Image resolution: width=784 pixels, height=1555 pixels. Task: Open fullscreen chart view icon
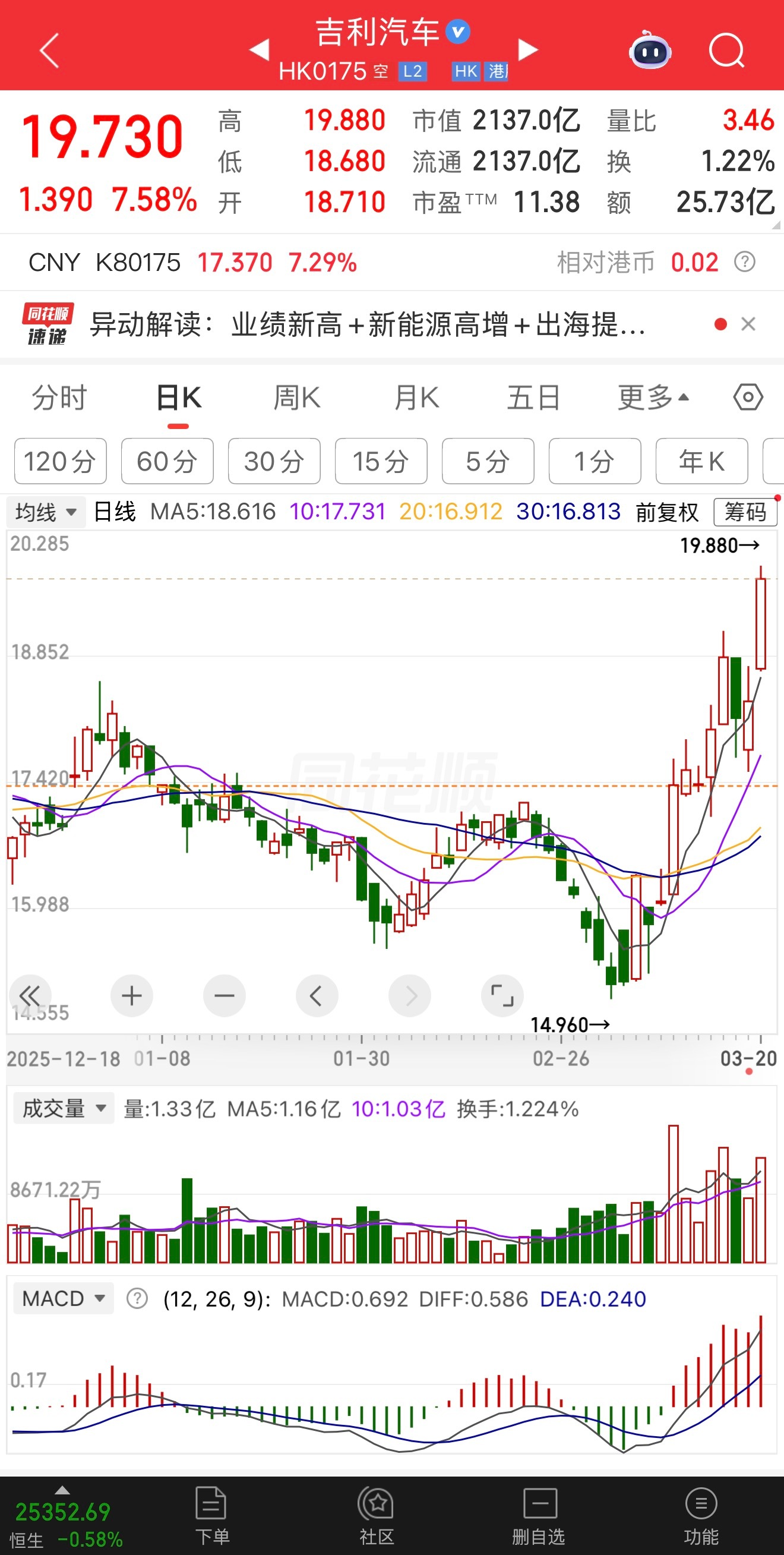502,996
